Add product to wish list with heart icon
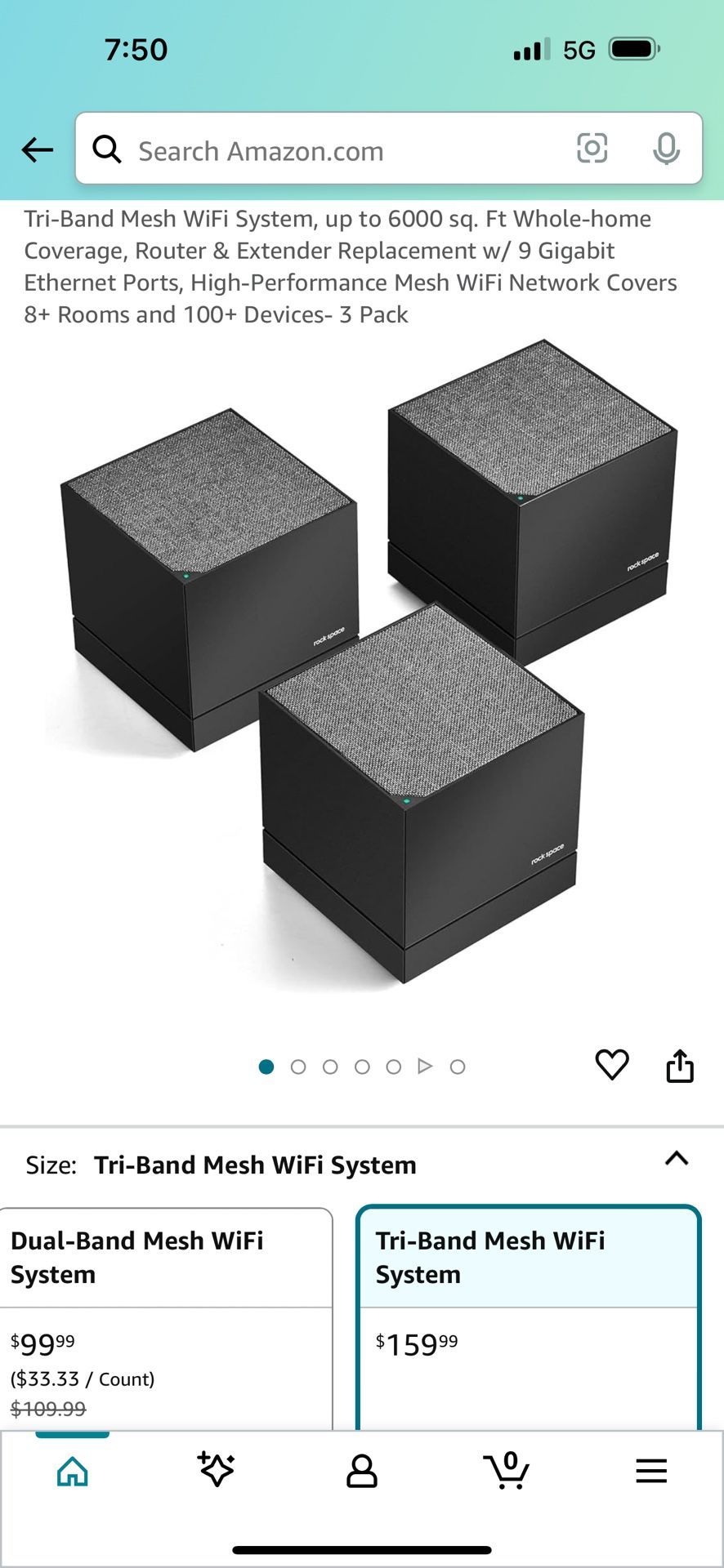 612,1067
